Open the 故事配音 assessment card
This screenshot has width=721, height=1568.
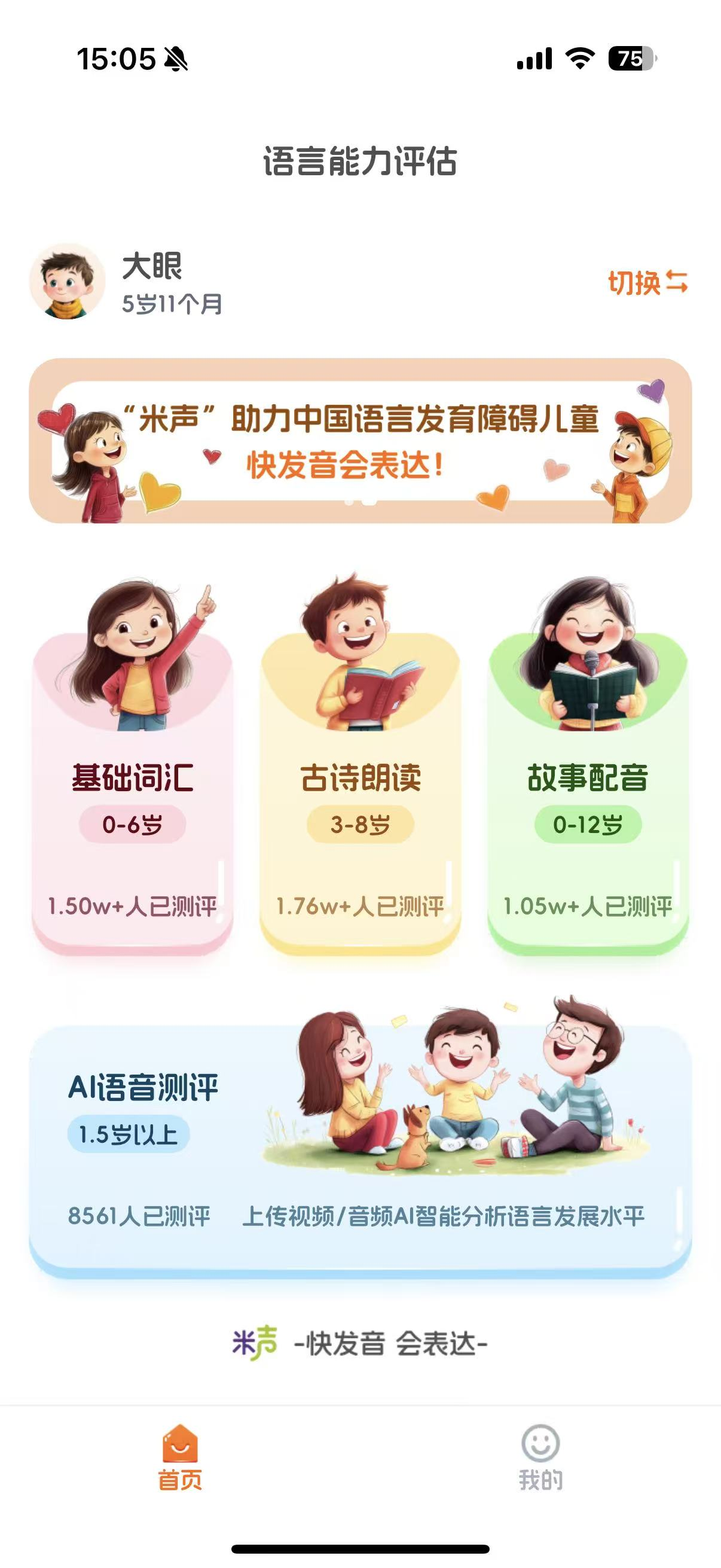tap(588, 791)
